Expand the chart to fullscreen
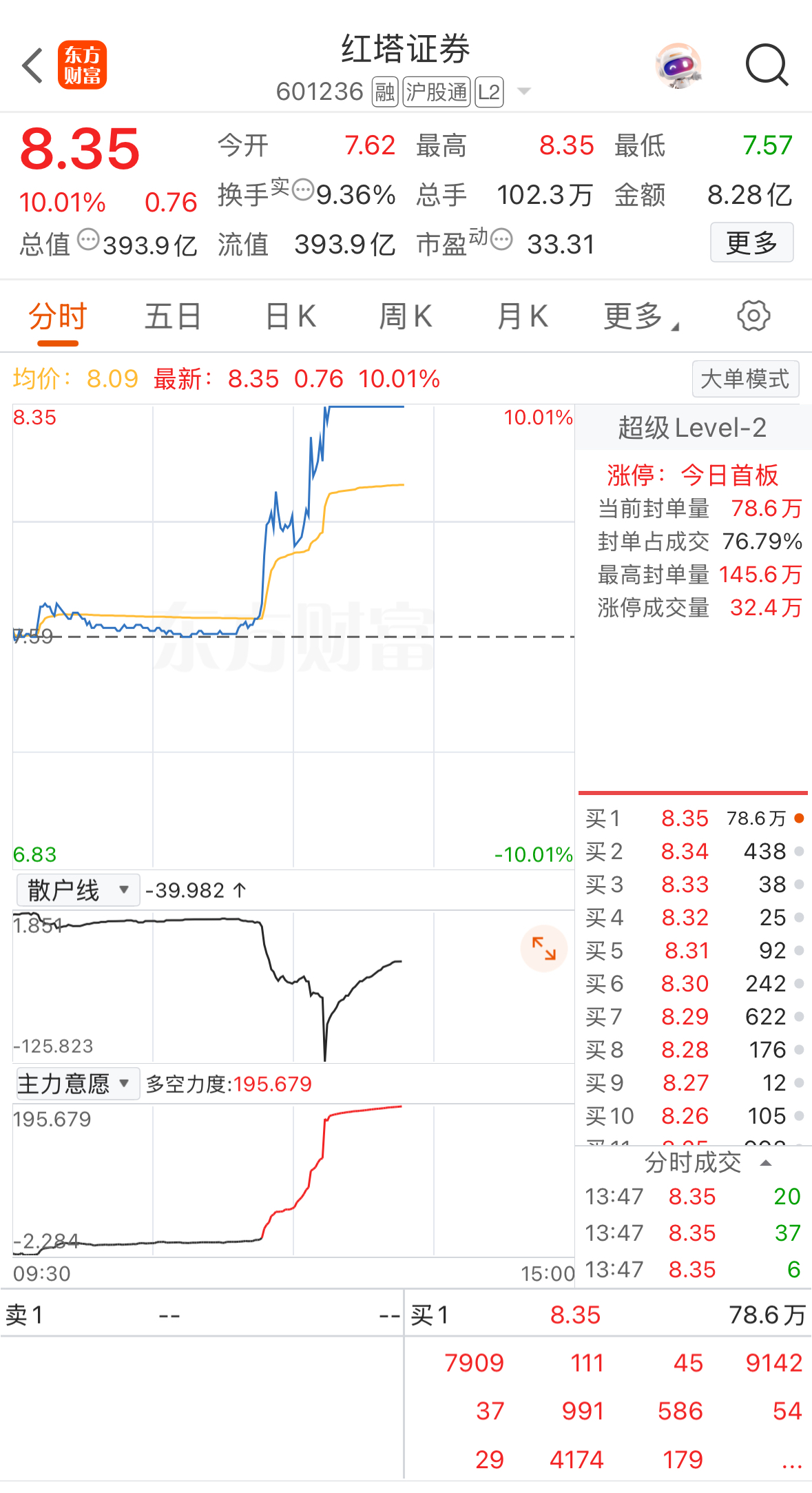The image size is (812, 1493). tap(543, 949)
